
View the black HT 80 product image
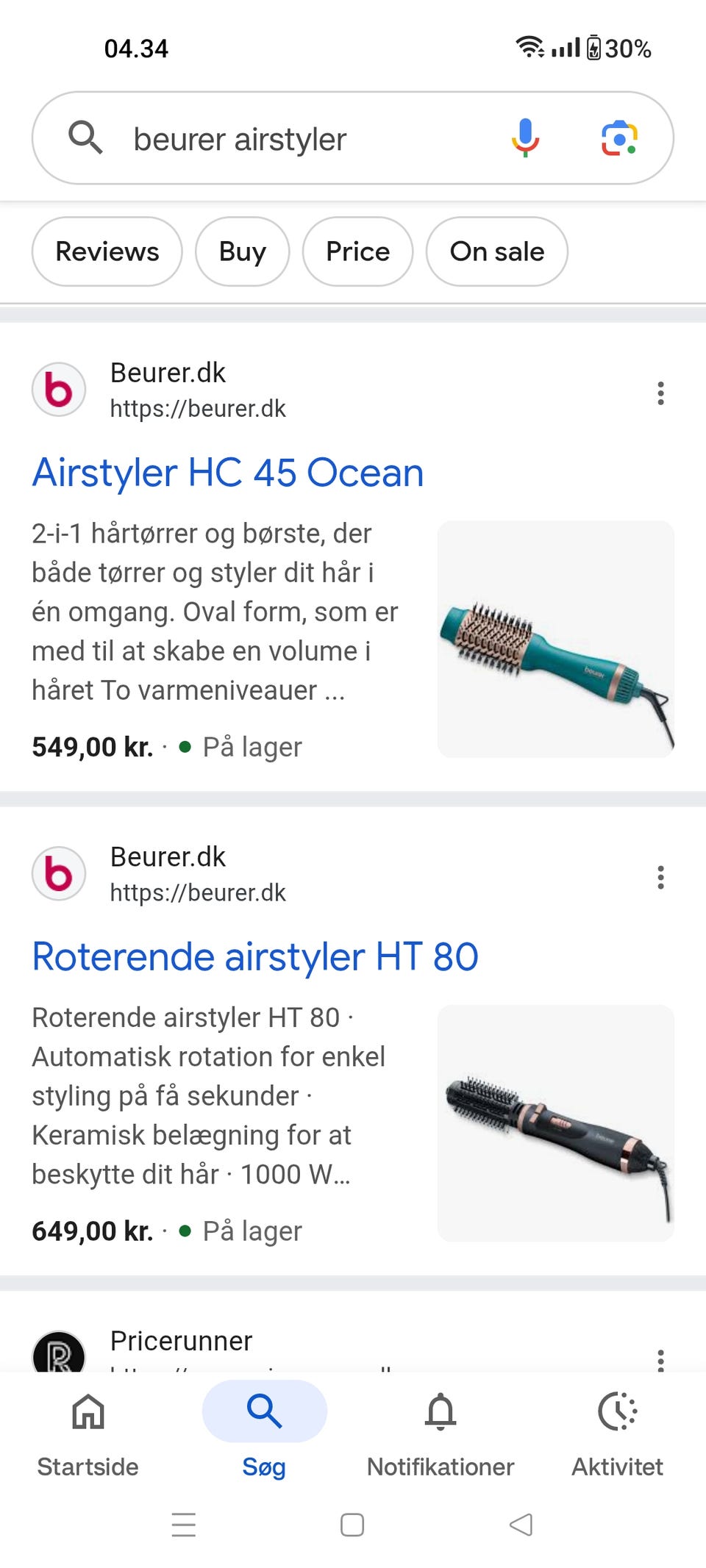556,1123
